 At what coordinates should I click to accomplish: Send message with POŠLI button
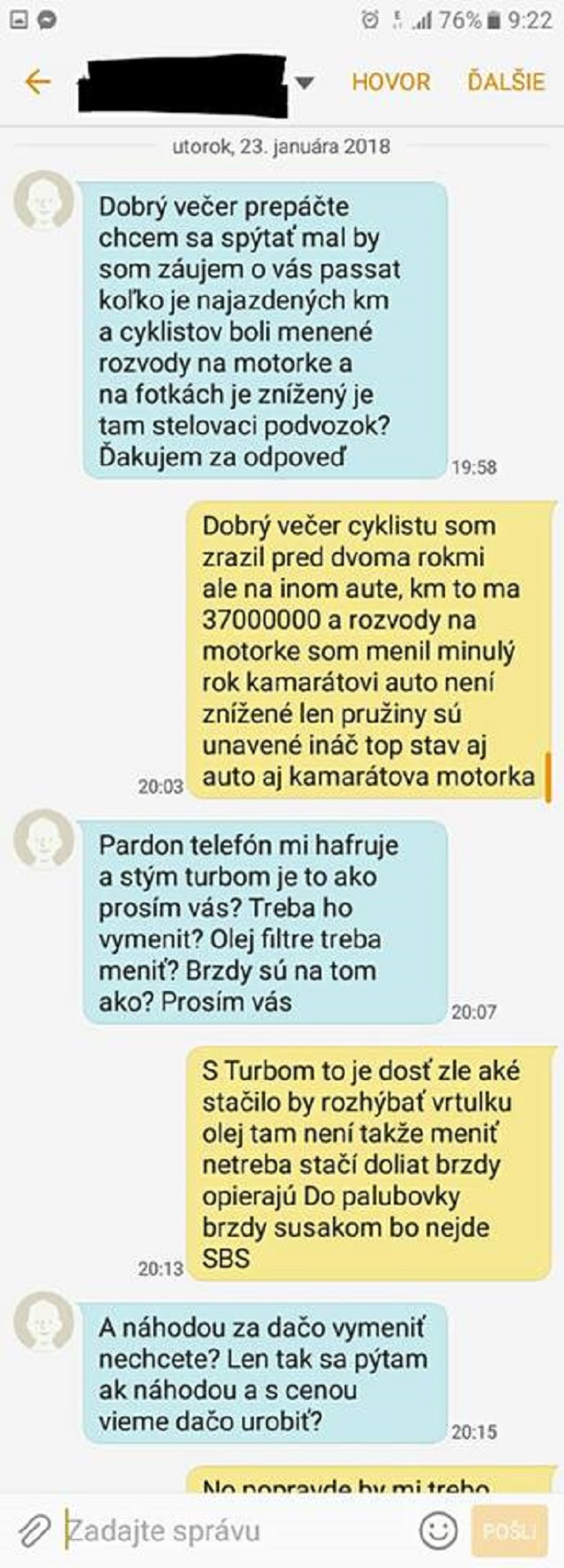[509, 1531]
